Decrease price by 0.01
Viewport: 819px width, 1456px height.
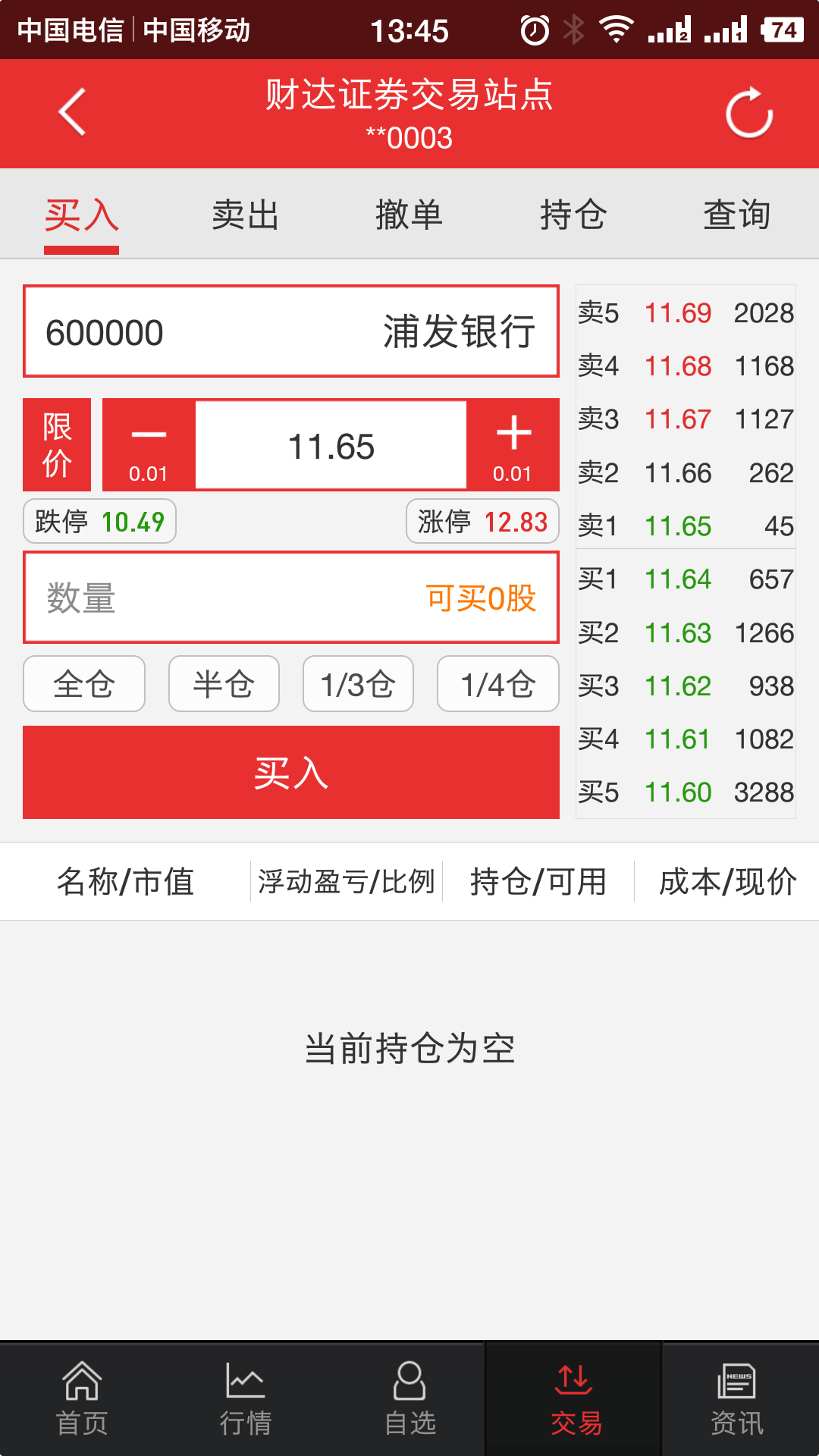coord(149,445)
